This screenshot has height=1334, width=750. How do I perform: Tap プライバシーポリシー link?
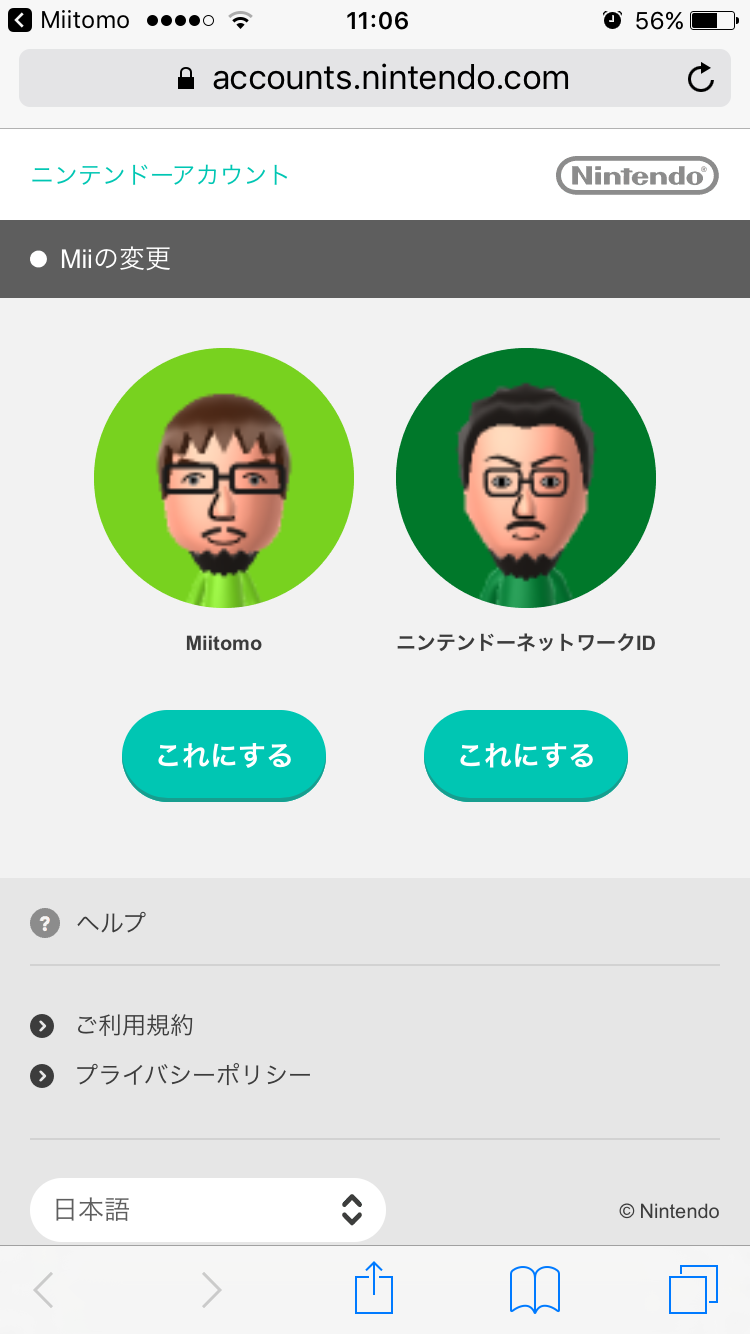193,1076
